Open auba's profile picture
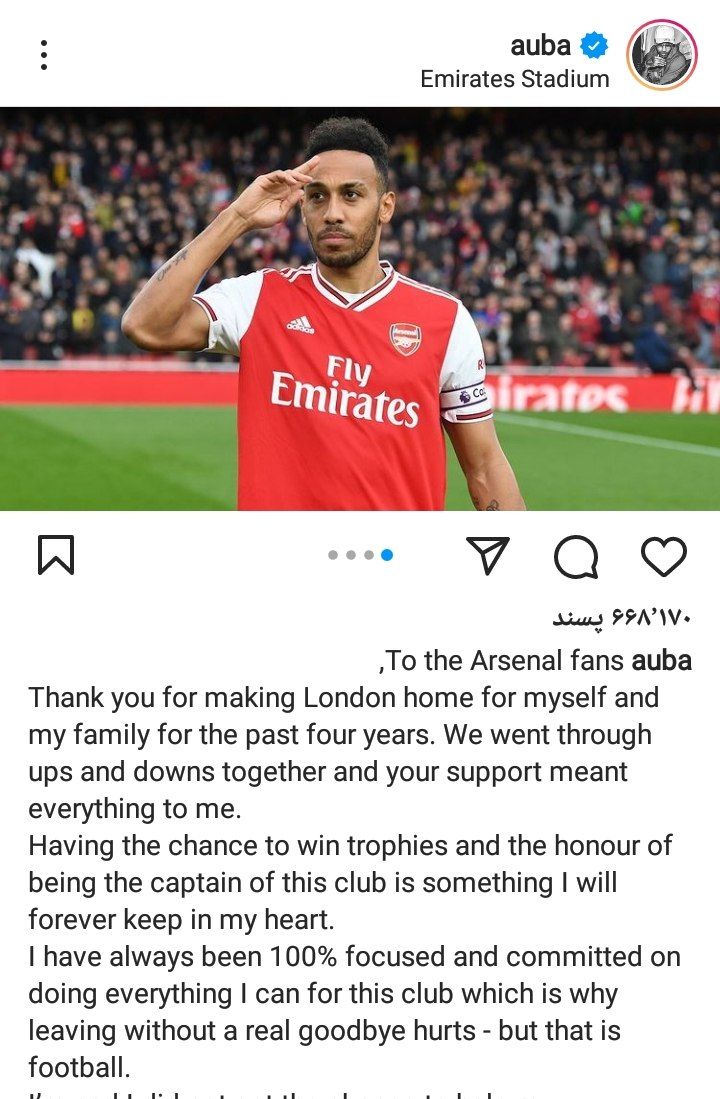The width and height of the screenshot is (720, 1099). point(661,55)
